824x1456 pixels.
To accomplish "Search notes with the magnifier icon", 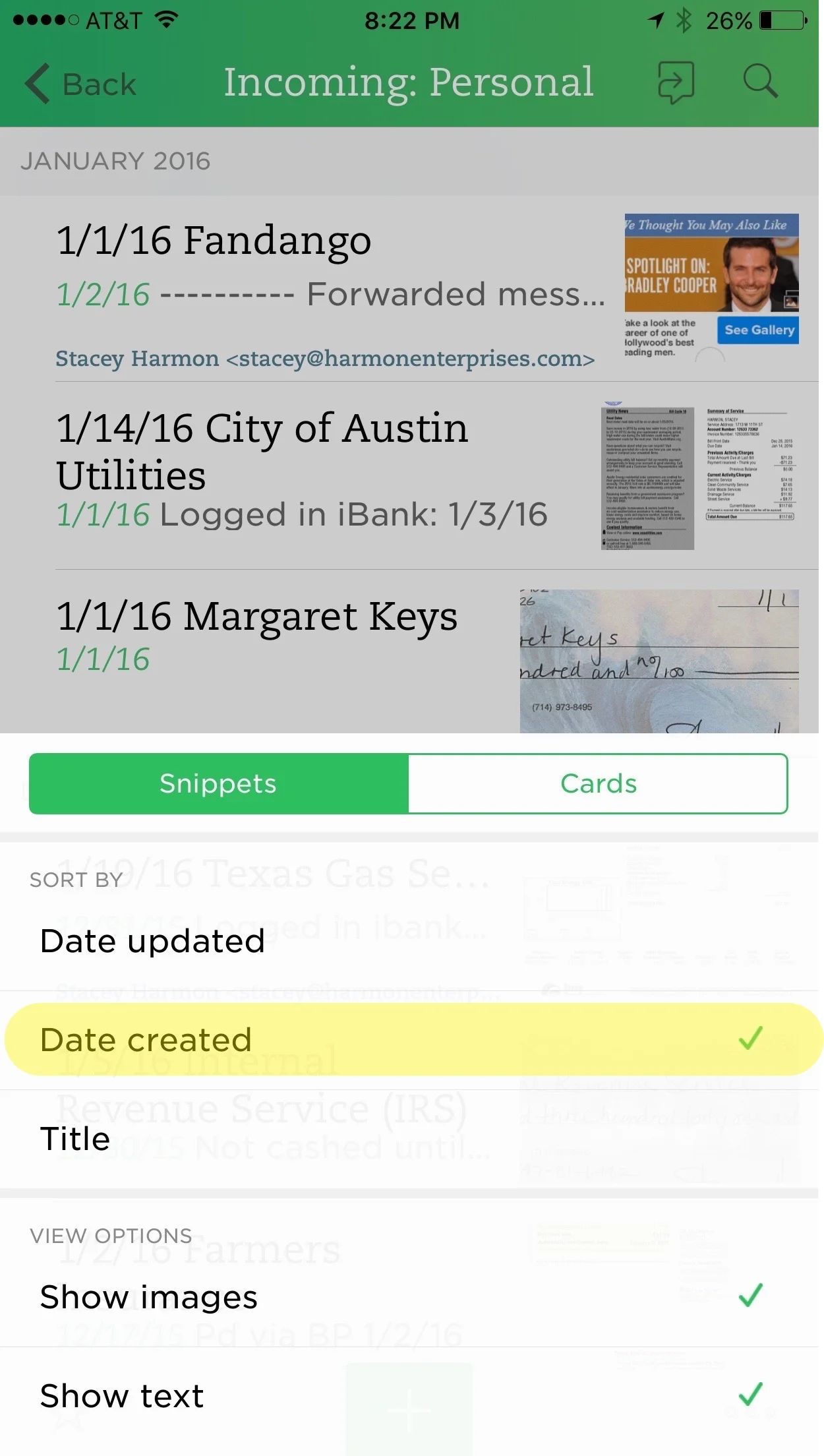I will pos(760,82).
